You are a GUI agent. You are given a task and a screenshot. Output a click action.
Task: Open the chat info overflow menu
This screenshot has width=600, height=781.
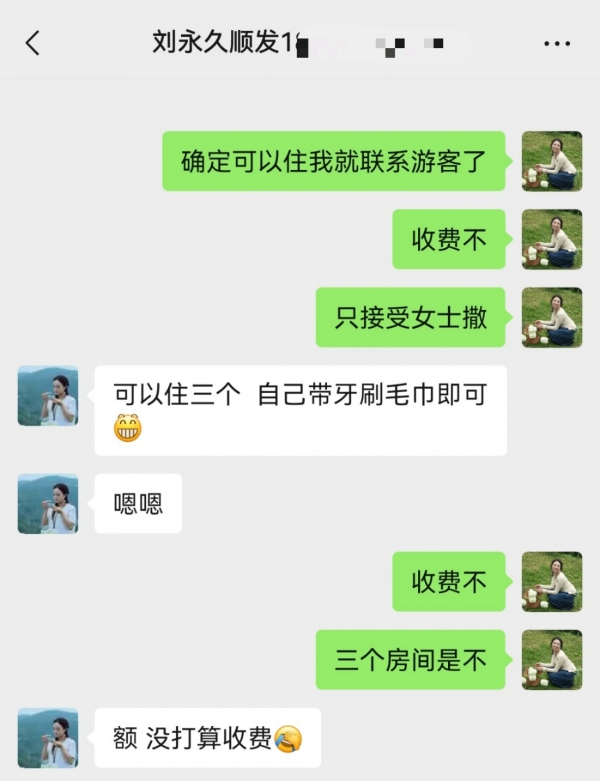[556, 43]
